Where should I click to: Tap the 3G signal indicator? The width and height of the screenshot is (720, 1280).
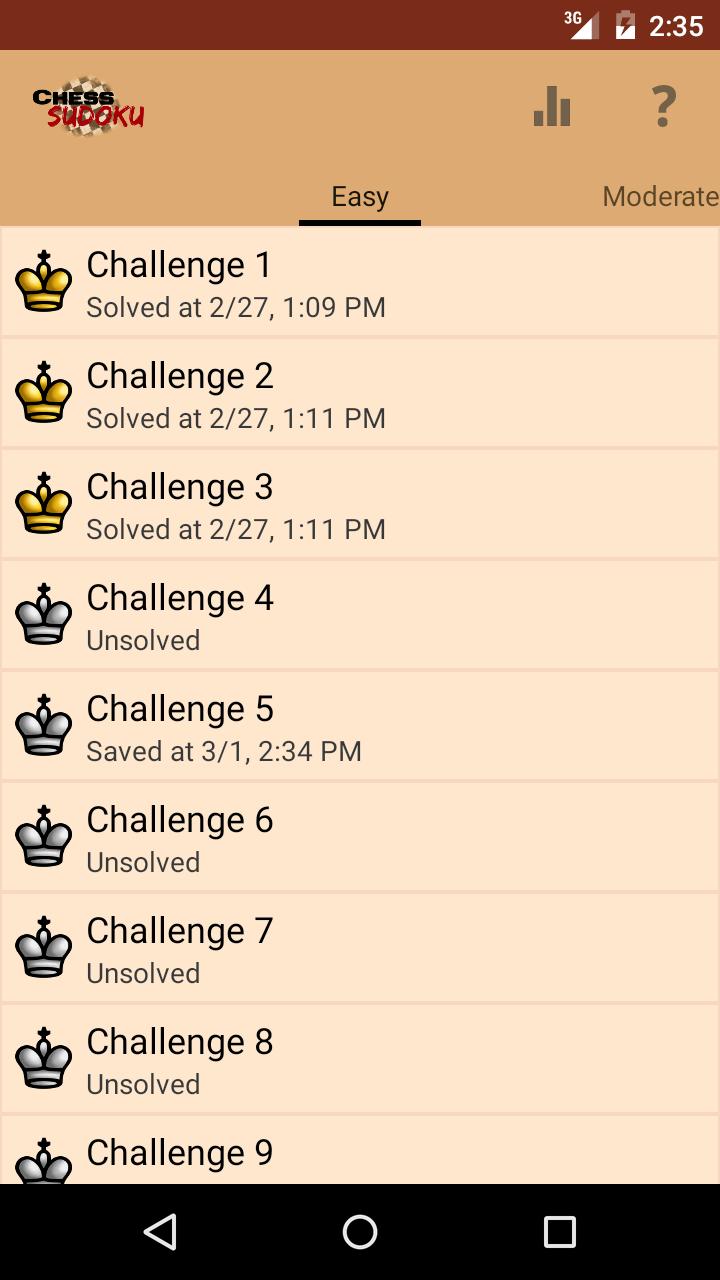(x=584, y=25)
